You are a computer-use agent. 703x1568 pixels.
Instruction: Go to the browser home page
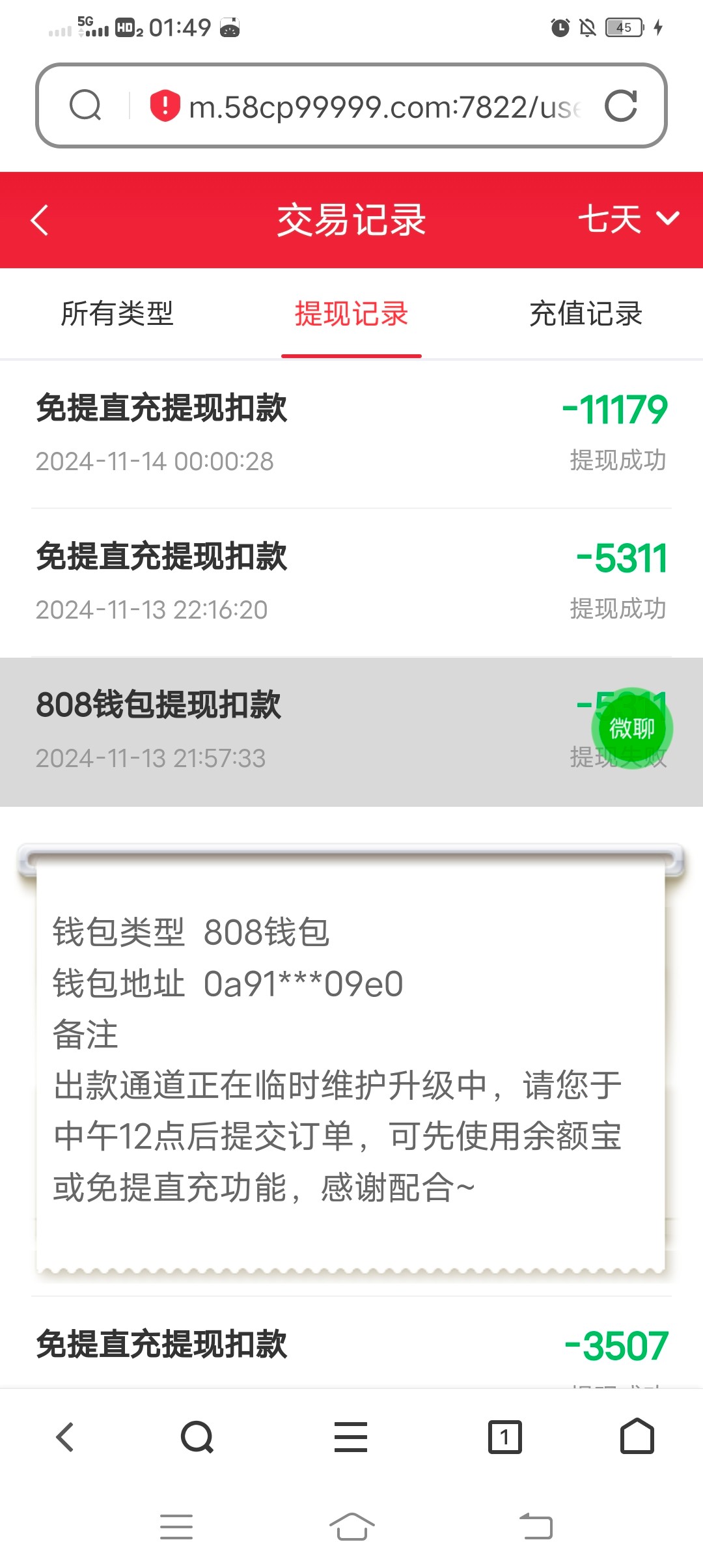pos(637,1436)
